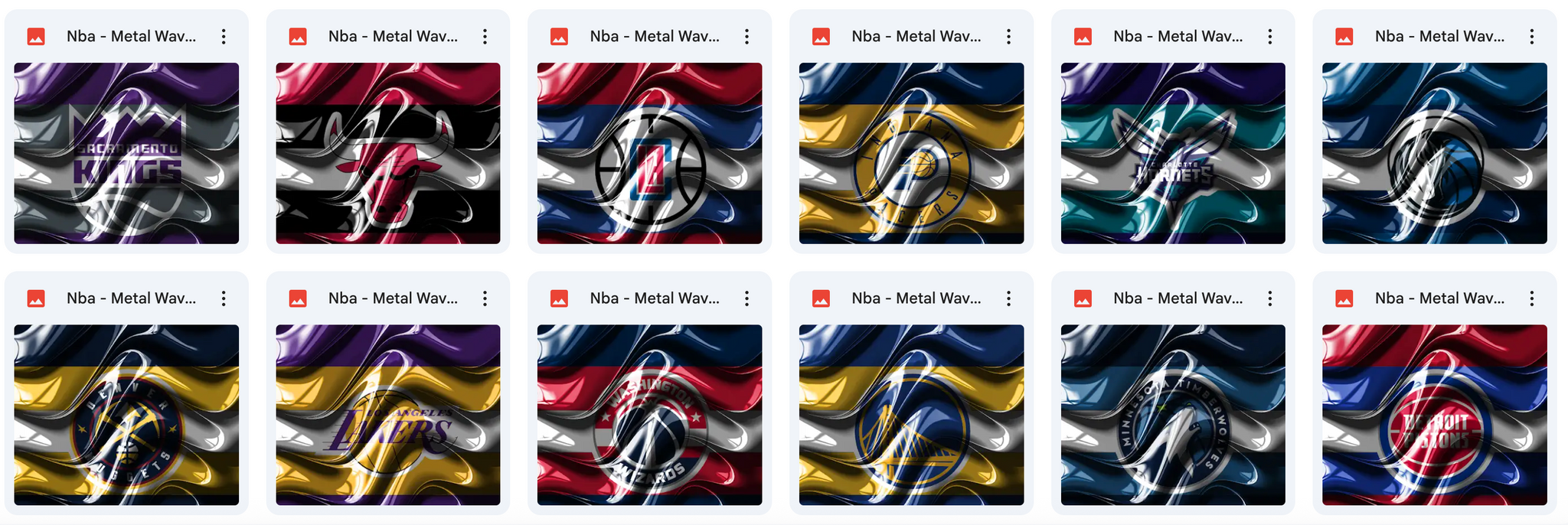
Task: Open more actions for the Lakers file
Action: click(485, 298)
